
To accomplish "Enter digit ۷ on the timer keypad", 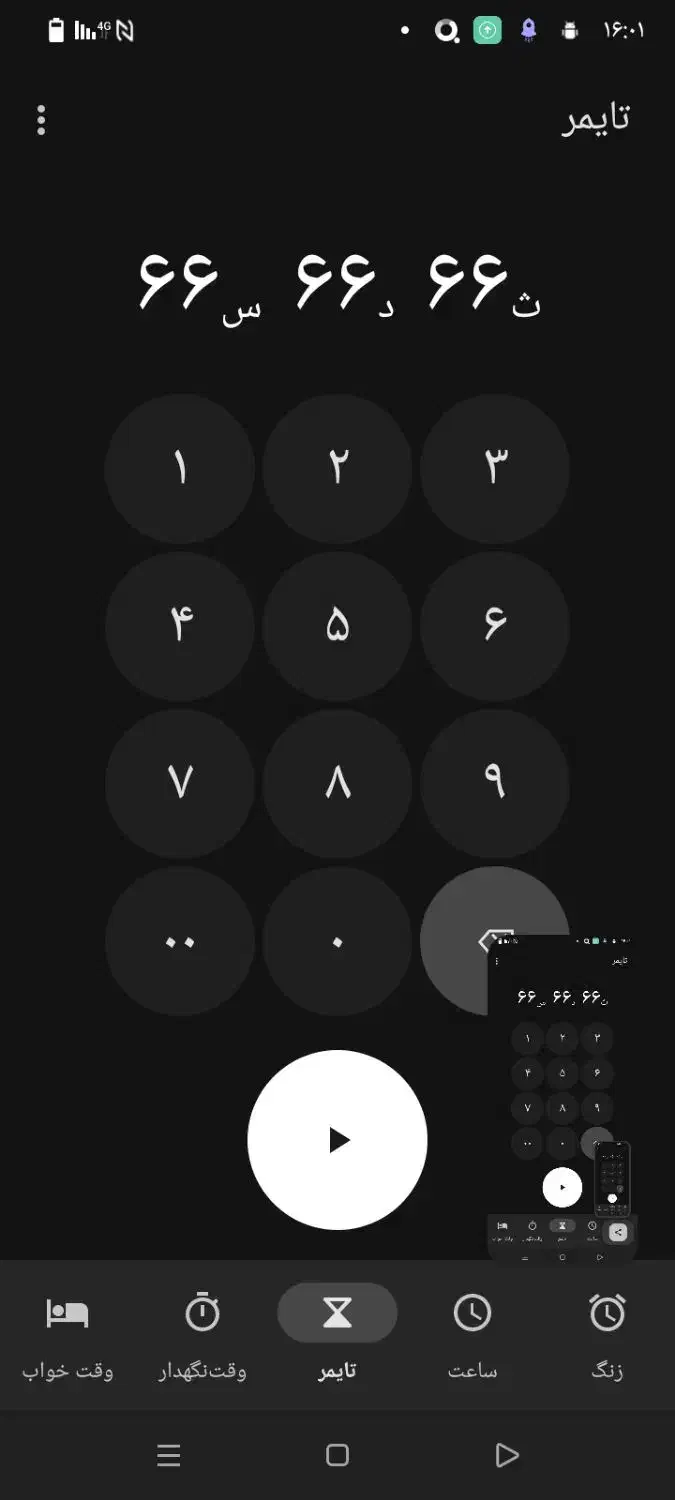I will coord(180,783).
